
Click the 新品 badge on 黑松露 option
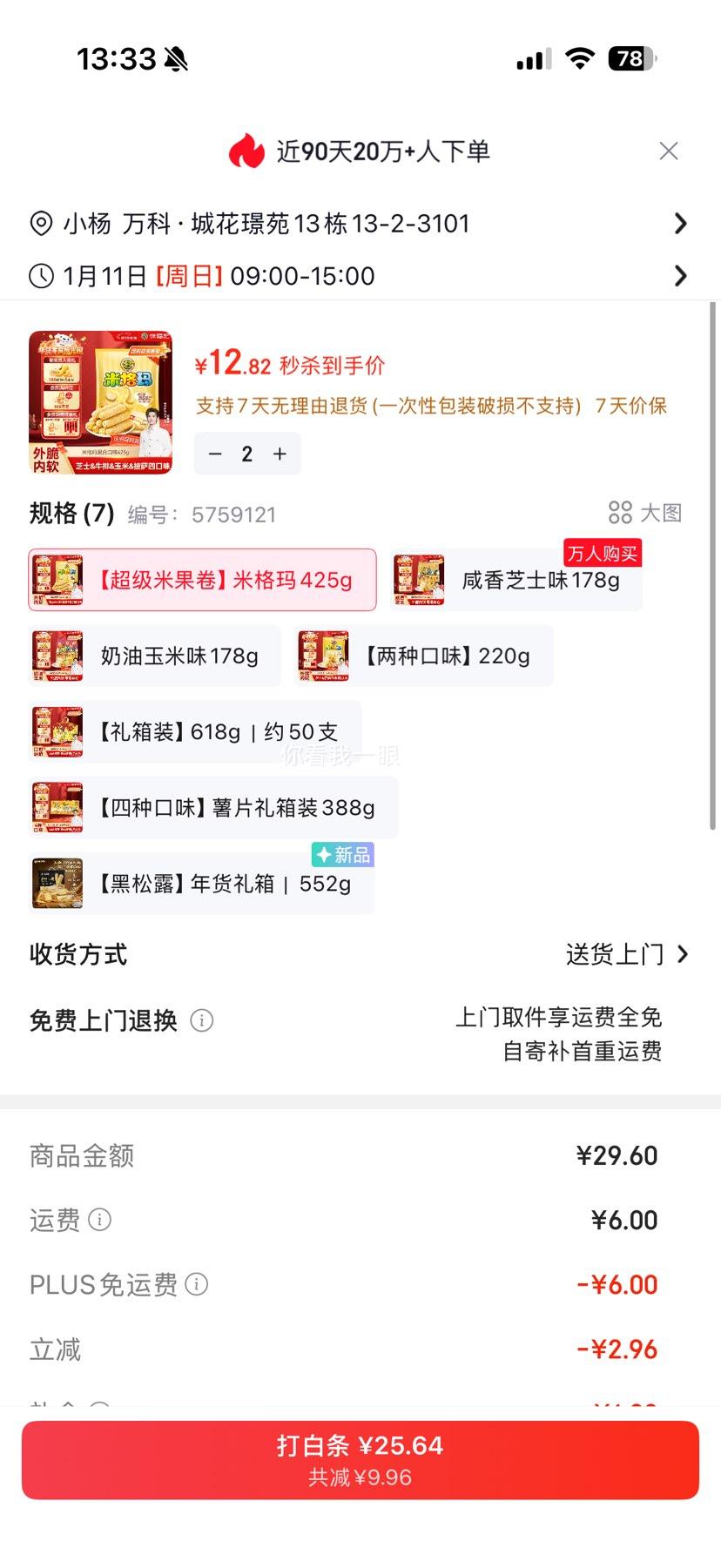tap(342, 855)
